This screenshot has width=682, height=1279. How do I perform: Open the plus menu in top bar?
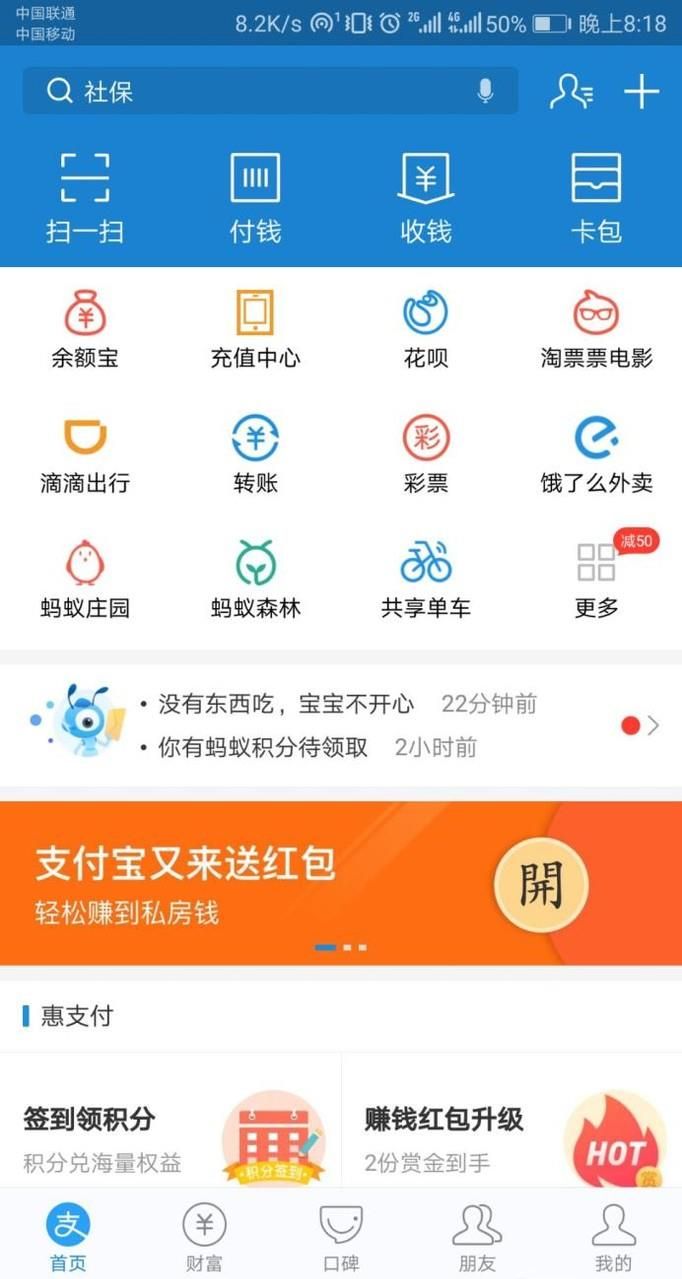[641, 92]
